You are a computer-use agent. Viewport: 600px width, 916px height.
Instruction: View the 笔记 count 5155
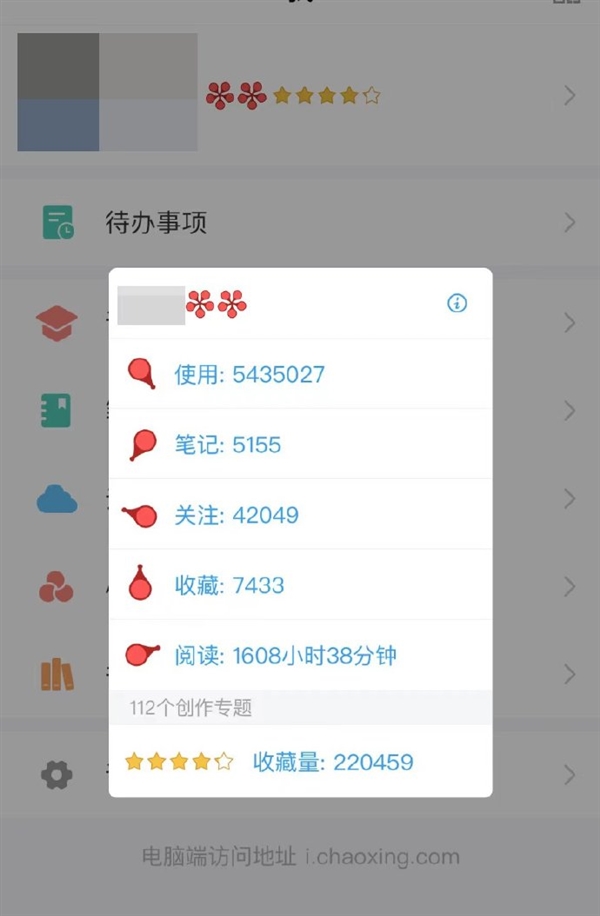(x=228, y=445)
